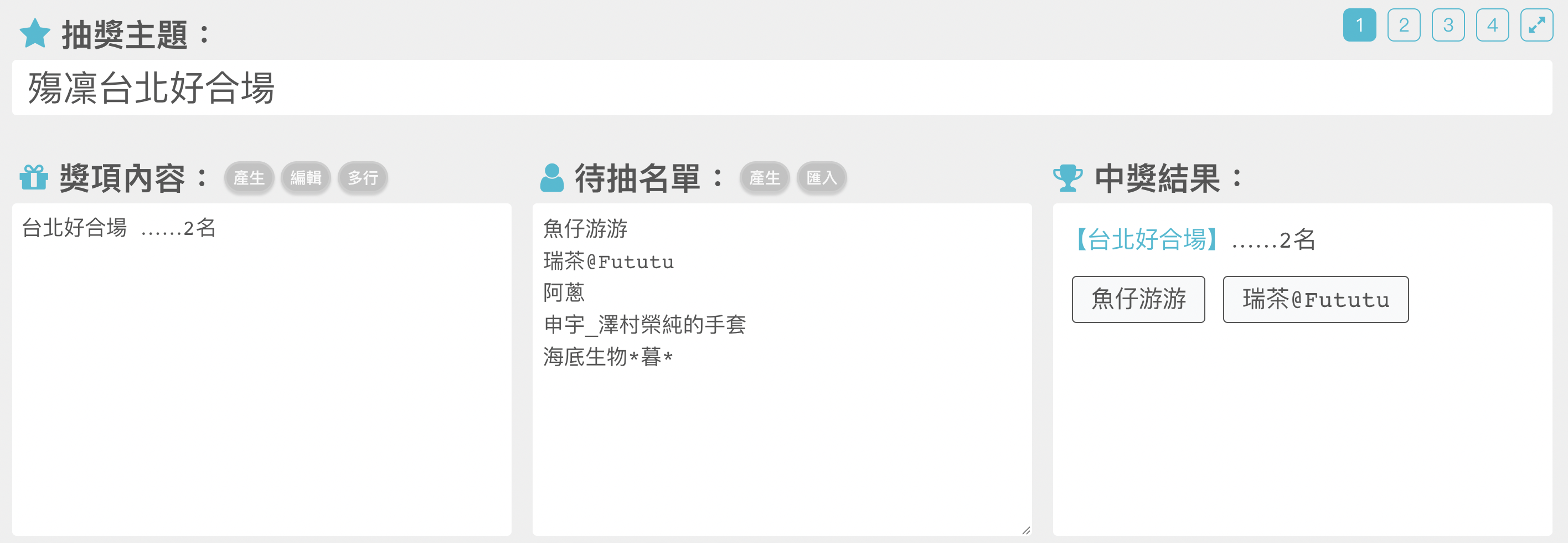Screen dimensions: 1568x543
Task: Select winner 魚仔游游 in results
Action: point(1138,299)
